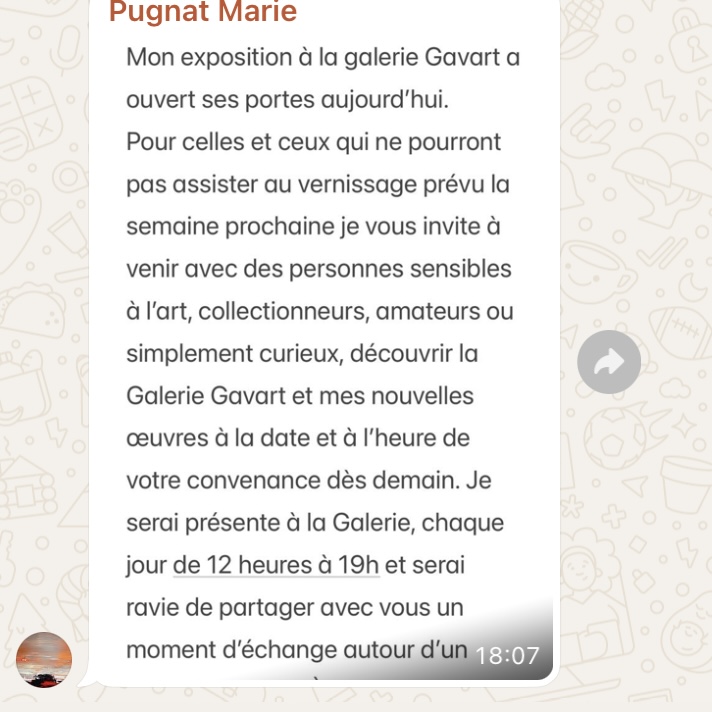Forward Pugnat Marie's message
Screen dimensions: 712x712
click(x=609, y=362)
